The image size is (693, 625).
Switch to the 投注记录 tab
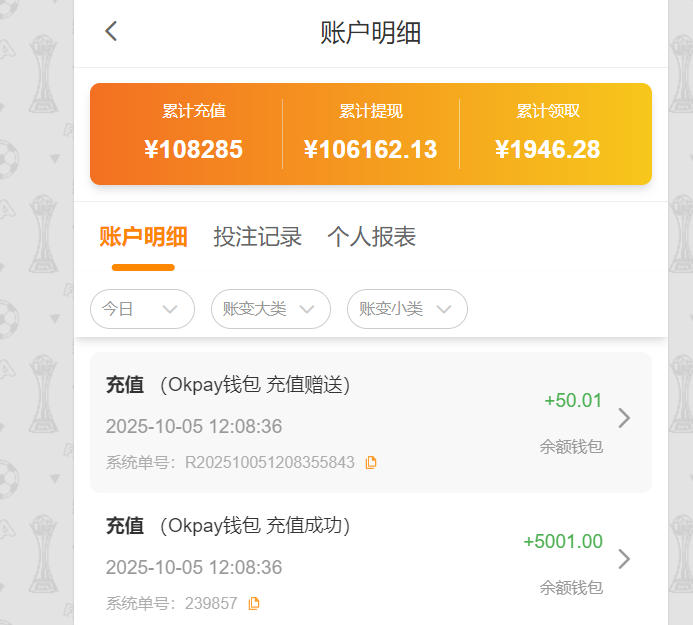coord(257,237)
